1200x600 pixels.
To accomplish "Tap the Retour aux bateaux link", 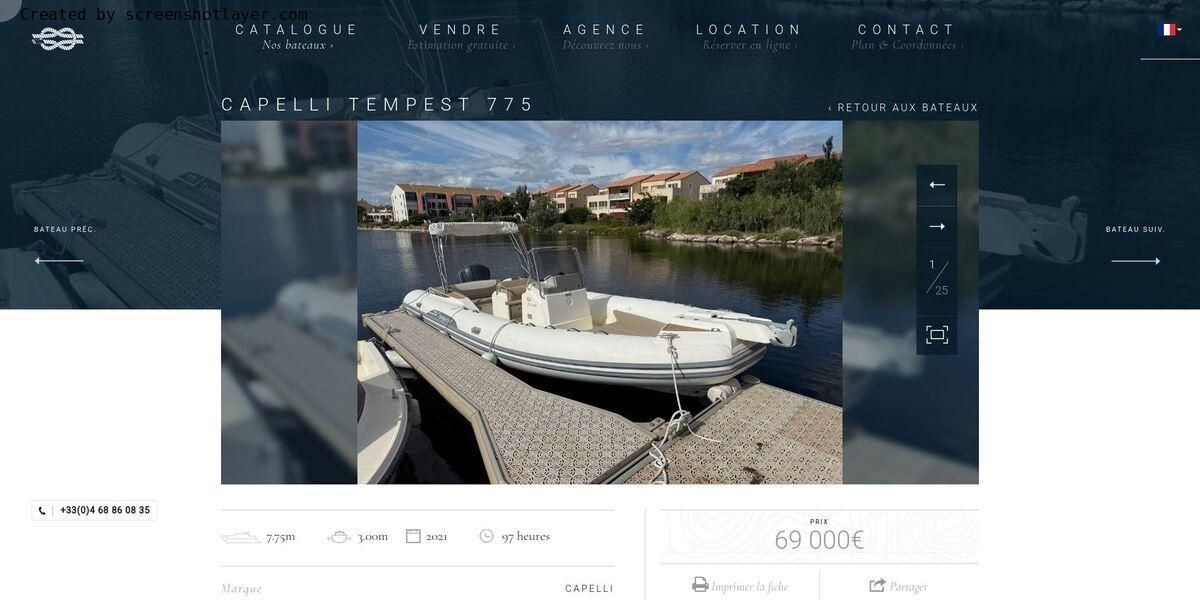I will coord(903,108).
